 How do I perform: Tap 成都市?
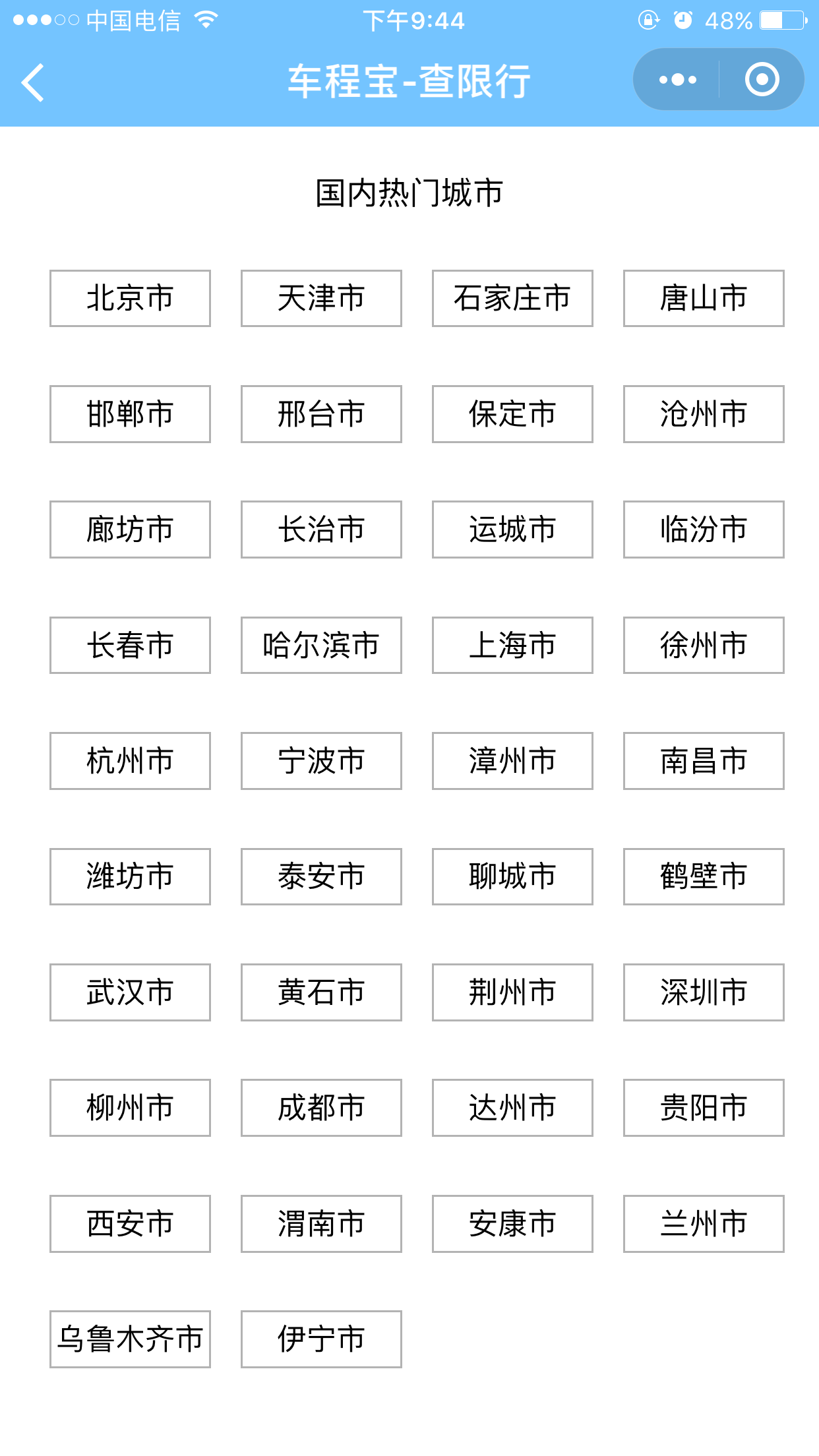click(321, 1108)
